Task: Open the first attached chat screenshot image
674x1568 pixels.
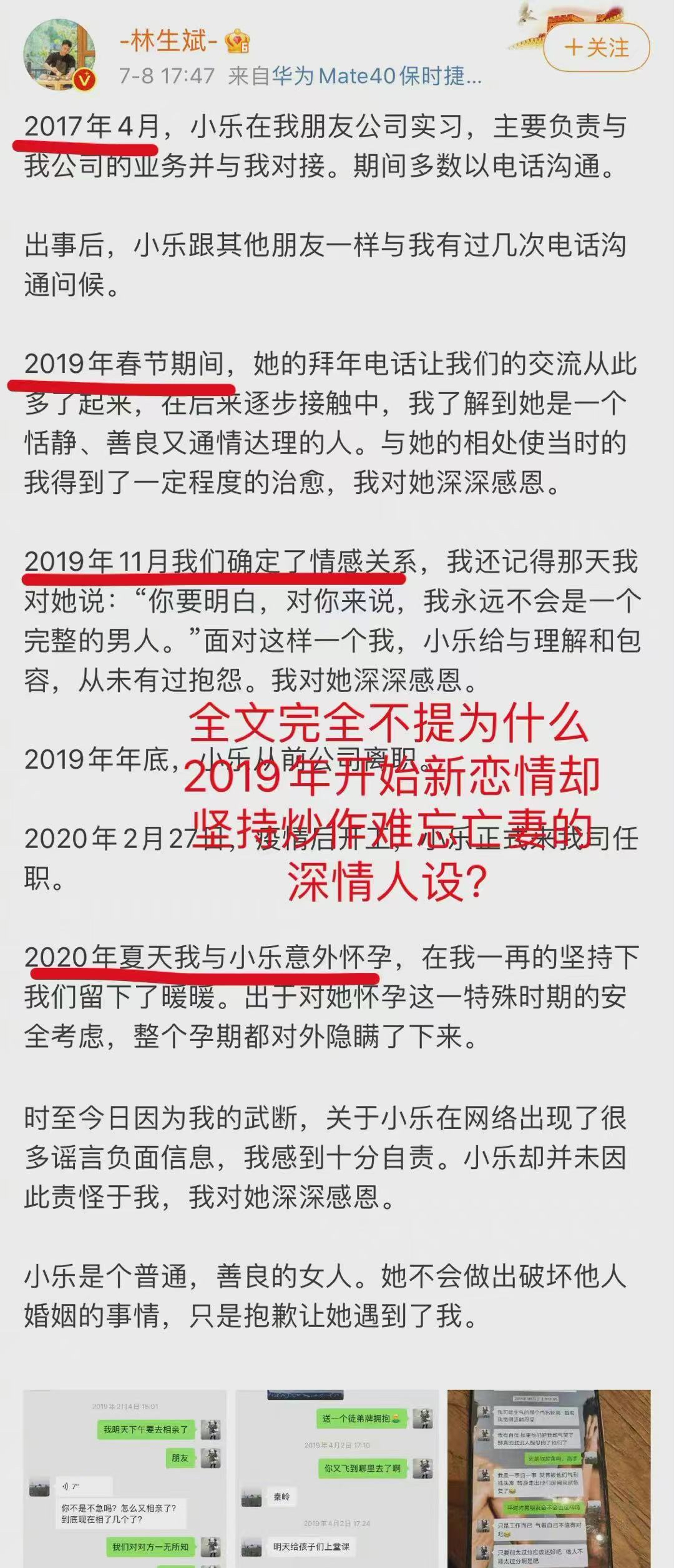Action: (125, 1479)
